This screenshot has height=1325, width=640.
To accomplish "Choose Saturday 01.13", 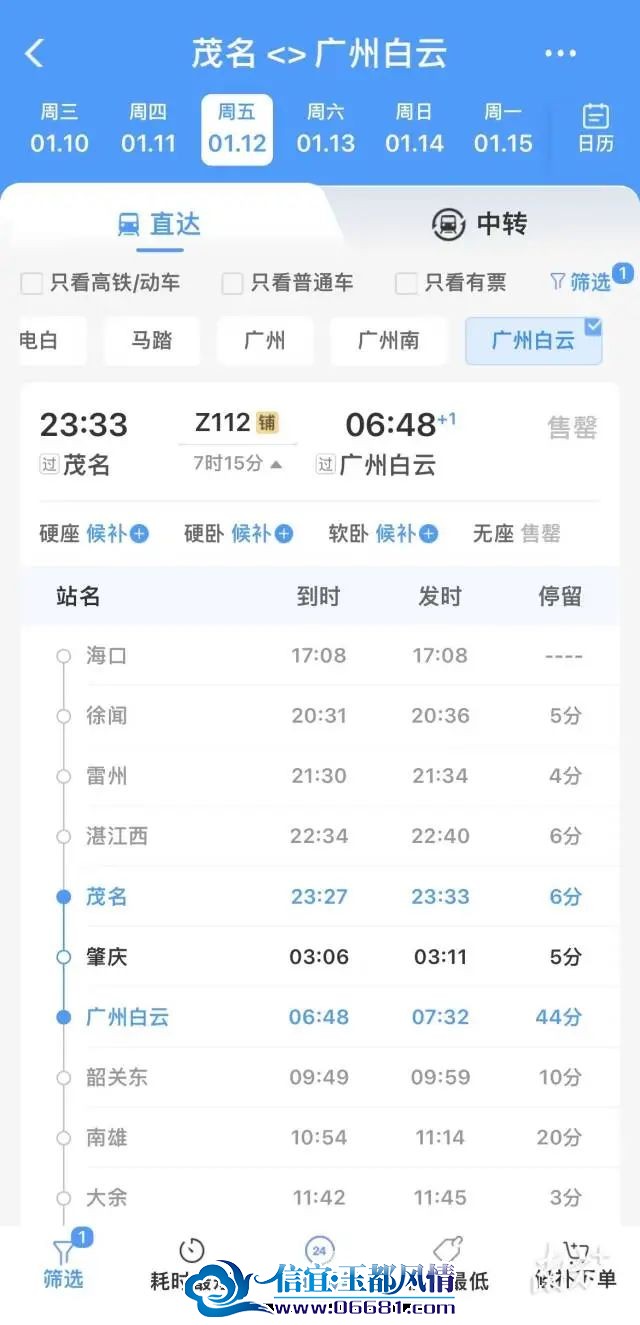I will 326,129.
